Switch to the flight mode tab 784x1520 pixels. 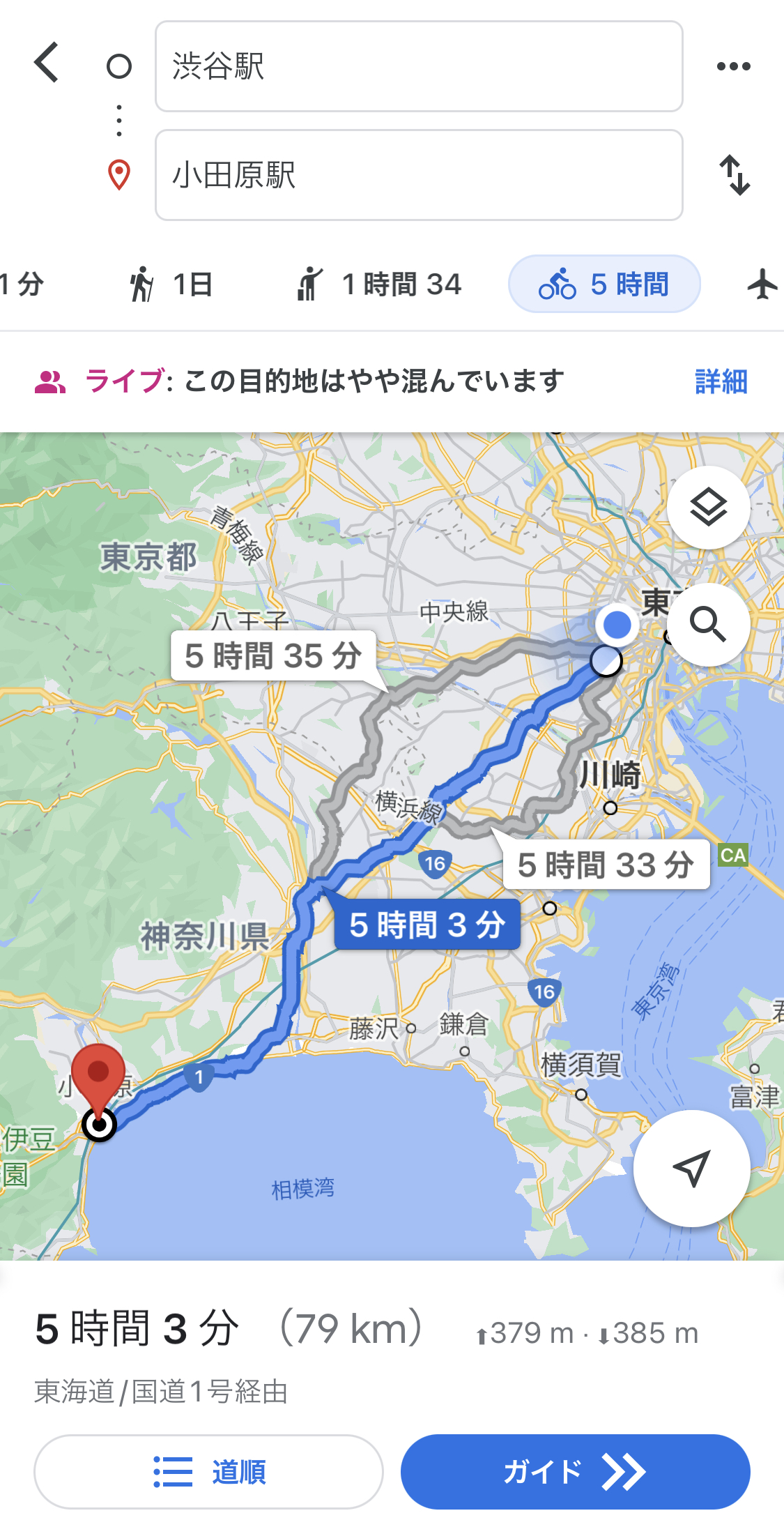762,284
